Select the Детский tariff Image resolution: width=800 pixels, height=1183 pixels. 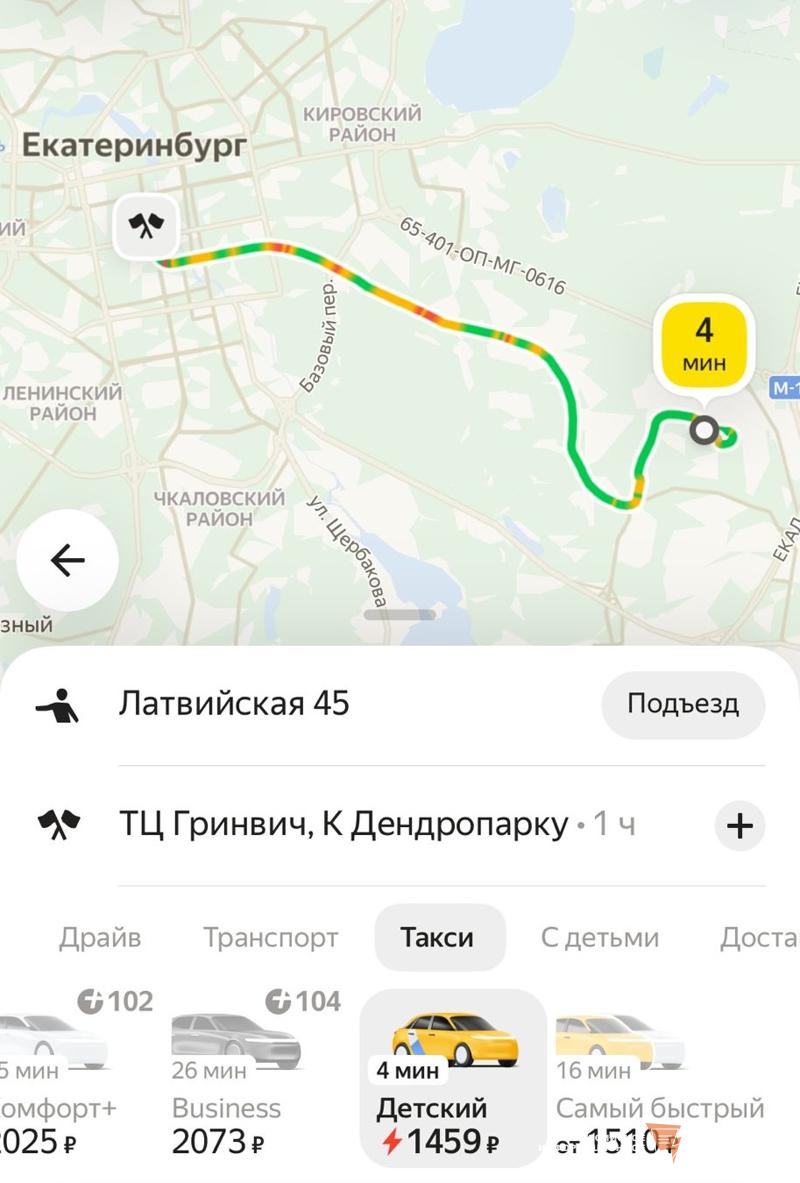(x=452, y=1080)
